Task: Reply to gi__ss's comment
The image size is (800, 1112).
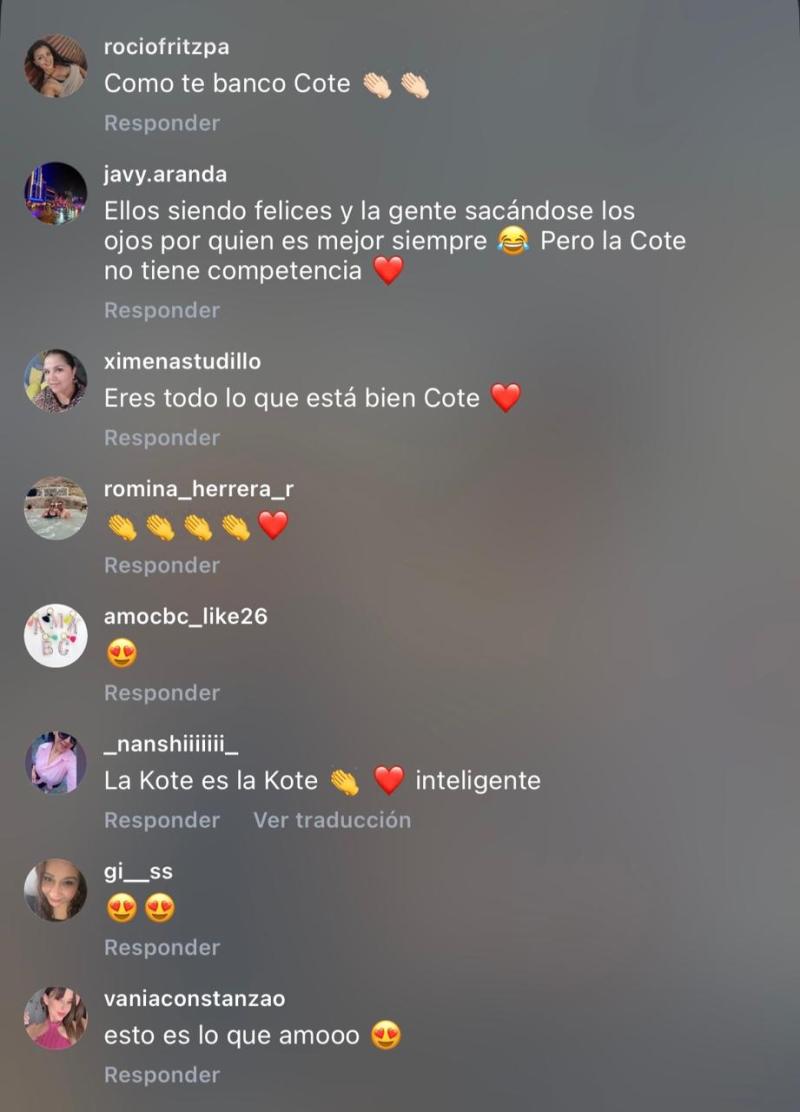Action: [160, 947]
